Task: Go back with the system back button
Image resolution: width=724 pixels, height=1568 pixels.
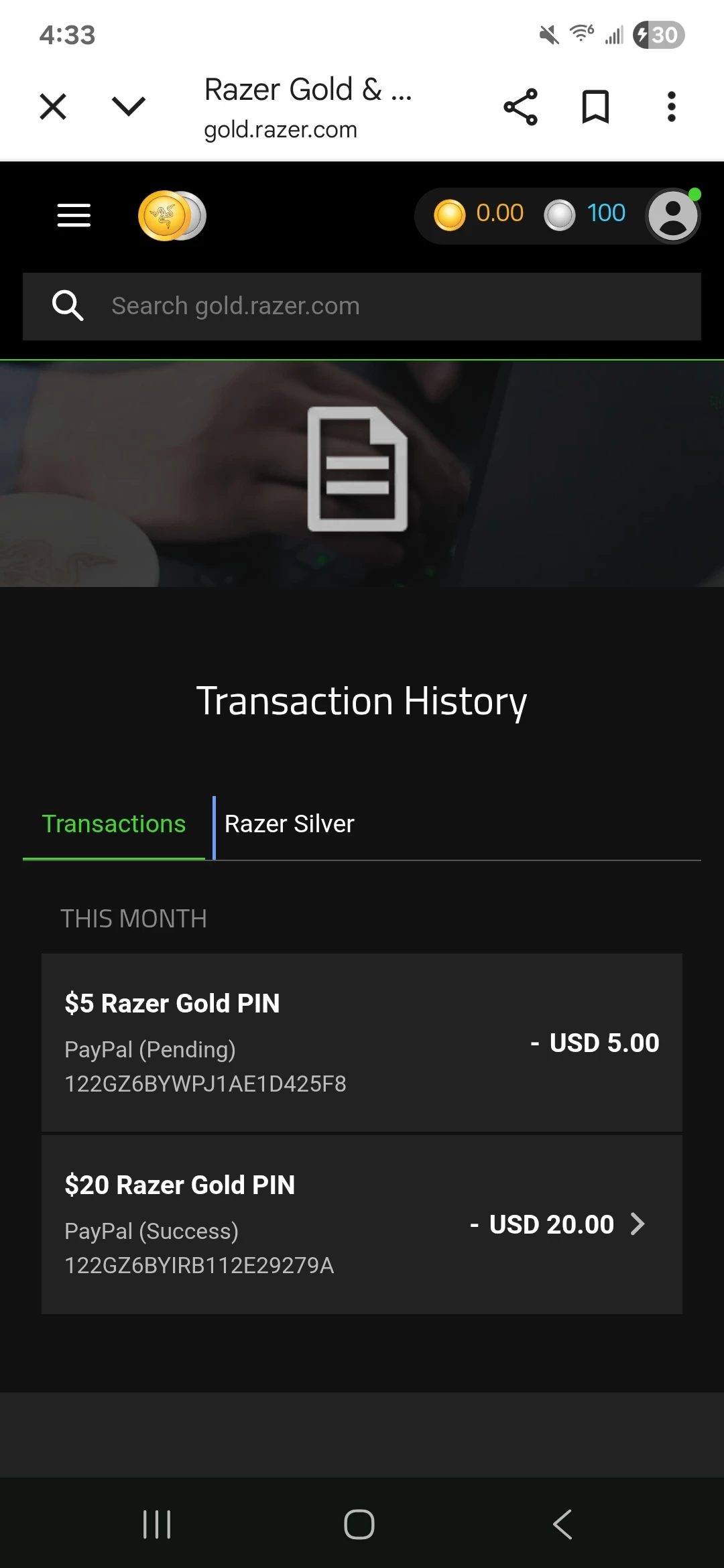Action: point(562,1524)
